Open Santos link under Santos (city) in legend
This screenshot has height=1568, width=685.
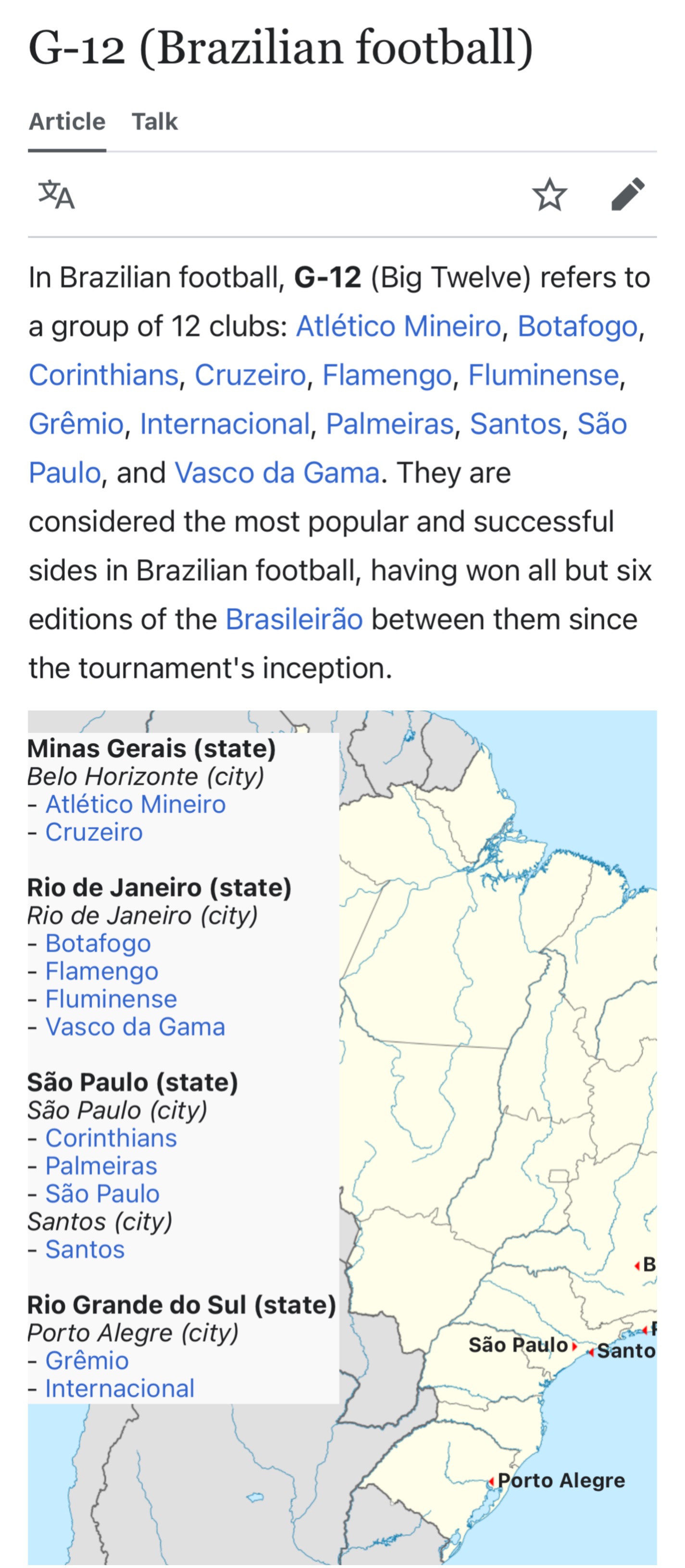(85, 1249)
